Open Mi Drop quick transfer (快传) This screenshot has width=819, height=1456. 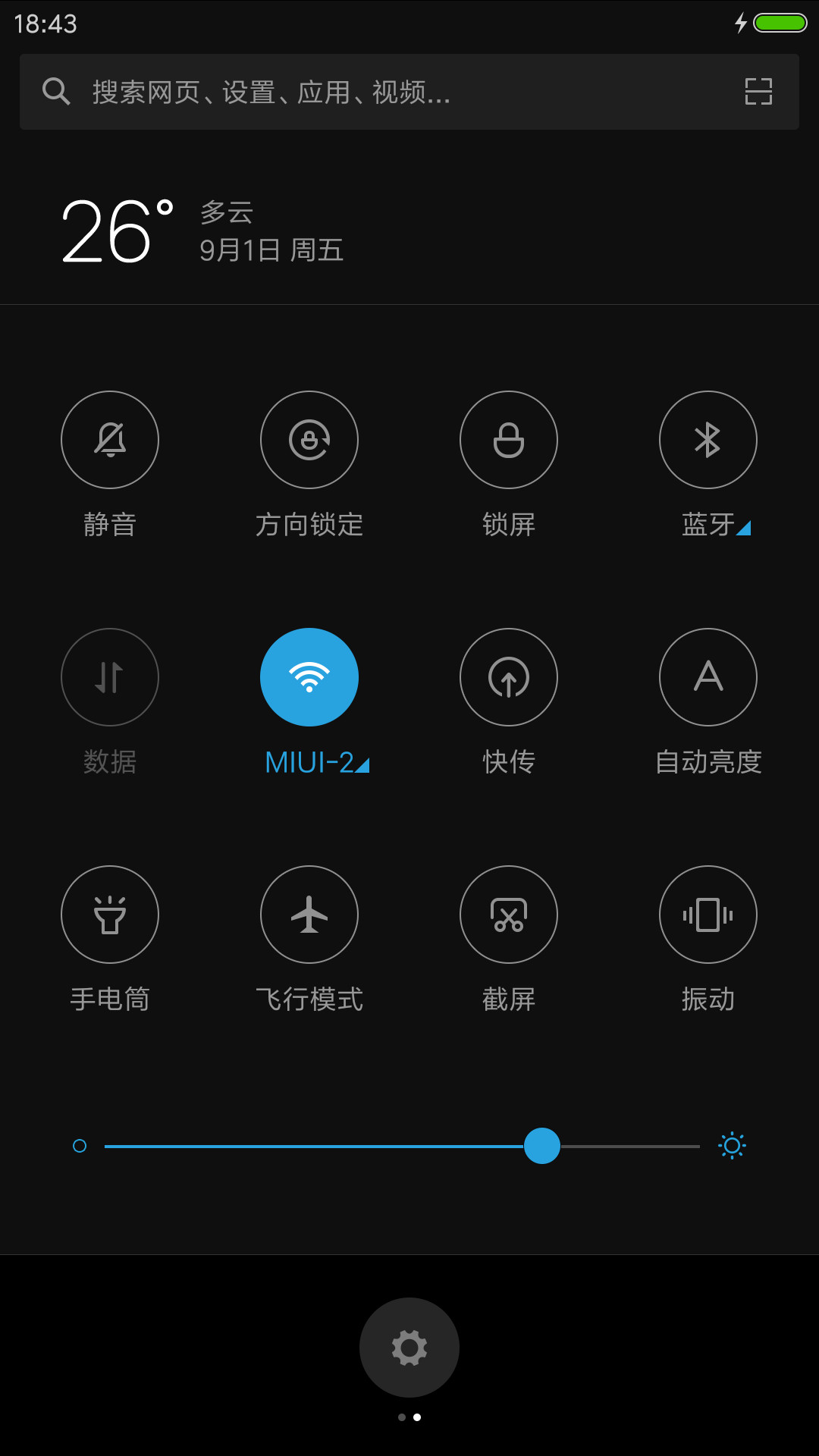(509, 677)
